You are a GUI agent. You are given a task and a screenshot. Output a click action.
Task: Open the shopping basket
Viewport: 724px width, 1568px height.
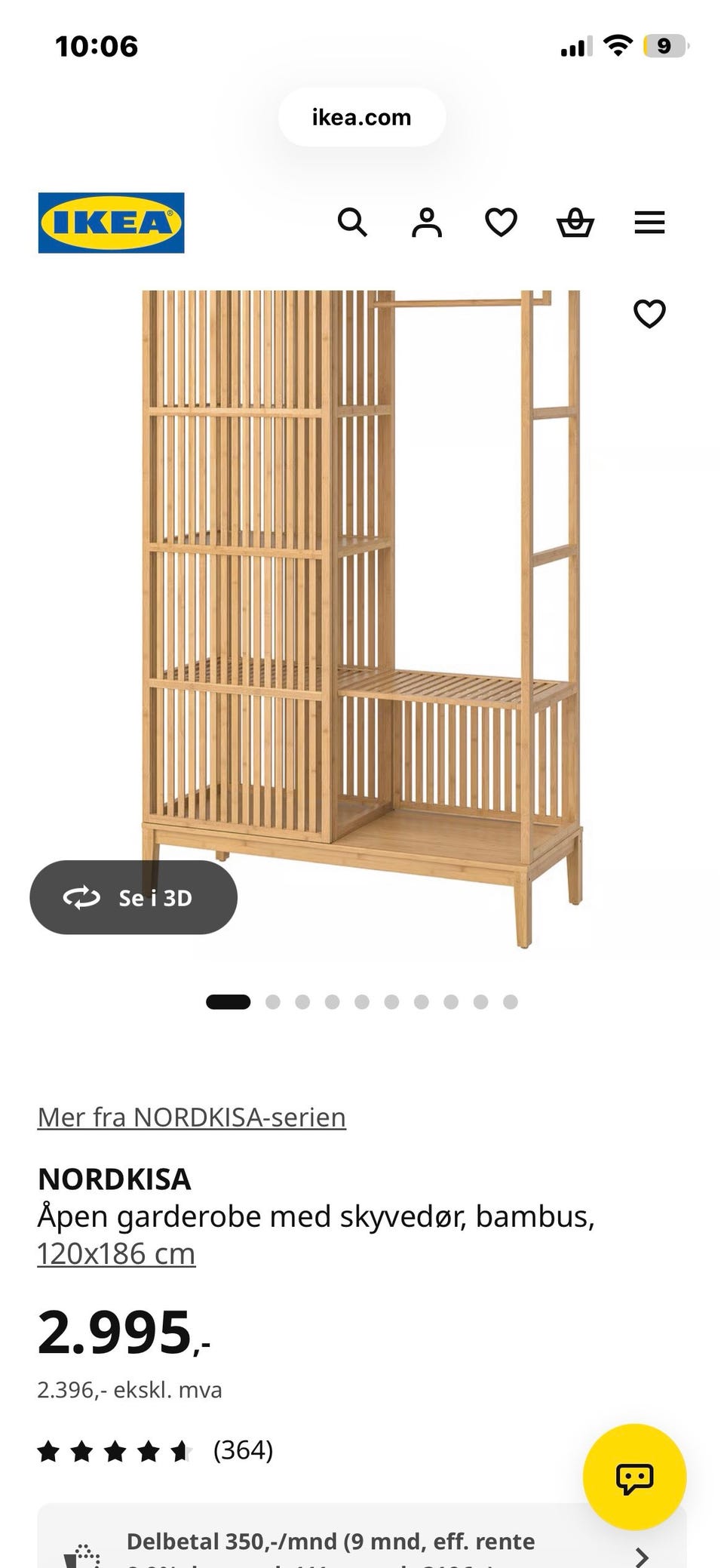pos(575,223)
